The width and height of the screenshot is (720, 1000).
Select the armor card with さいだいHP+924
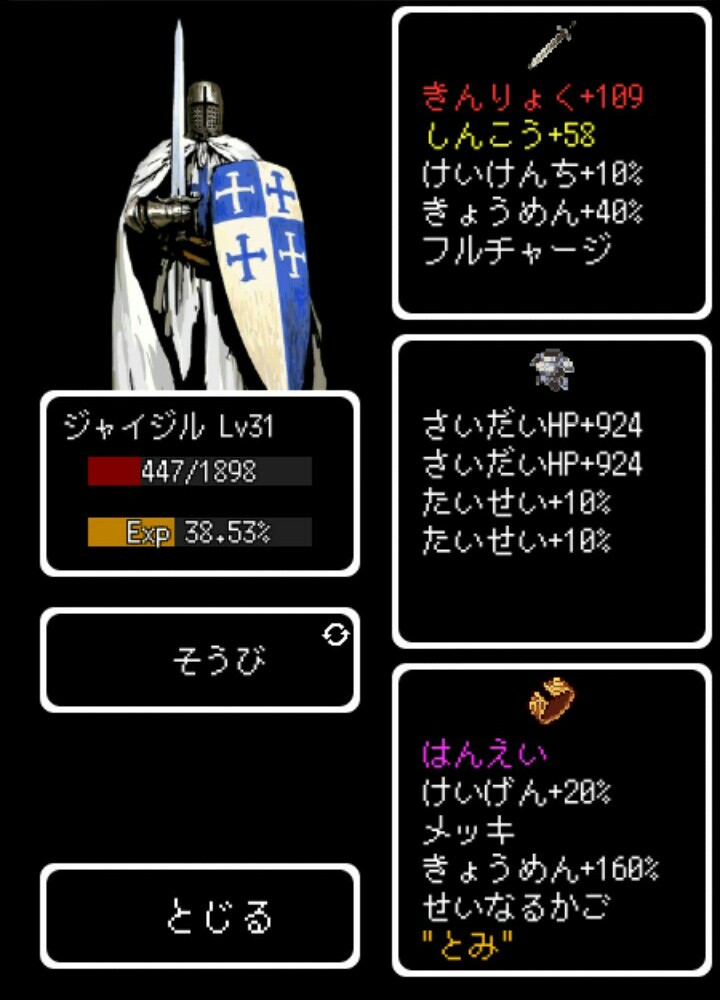click(x=551, y=491)
